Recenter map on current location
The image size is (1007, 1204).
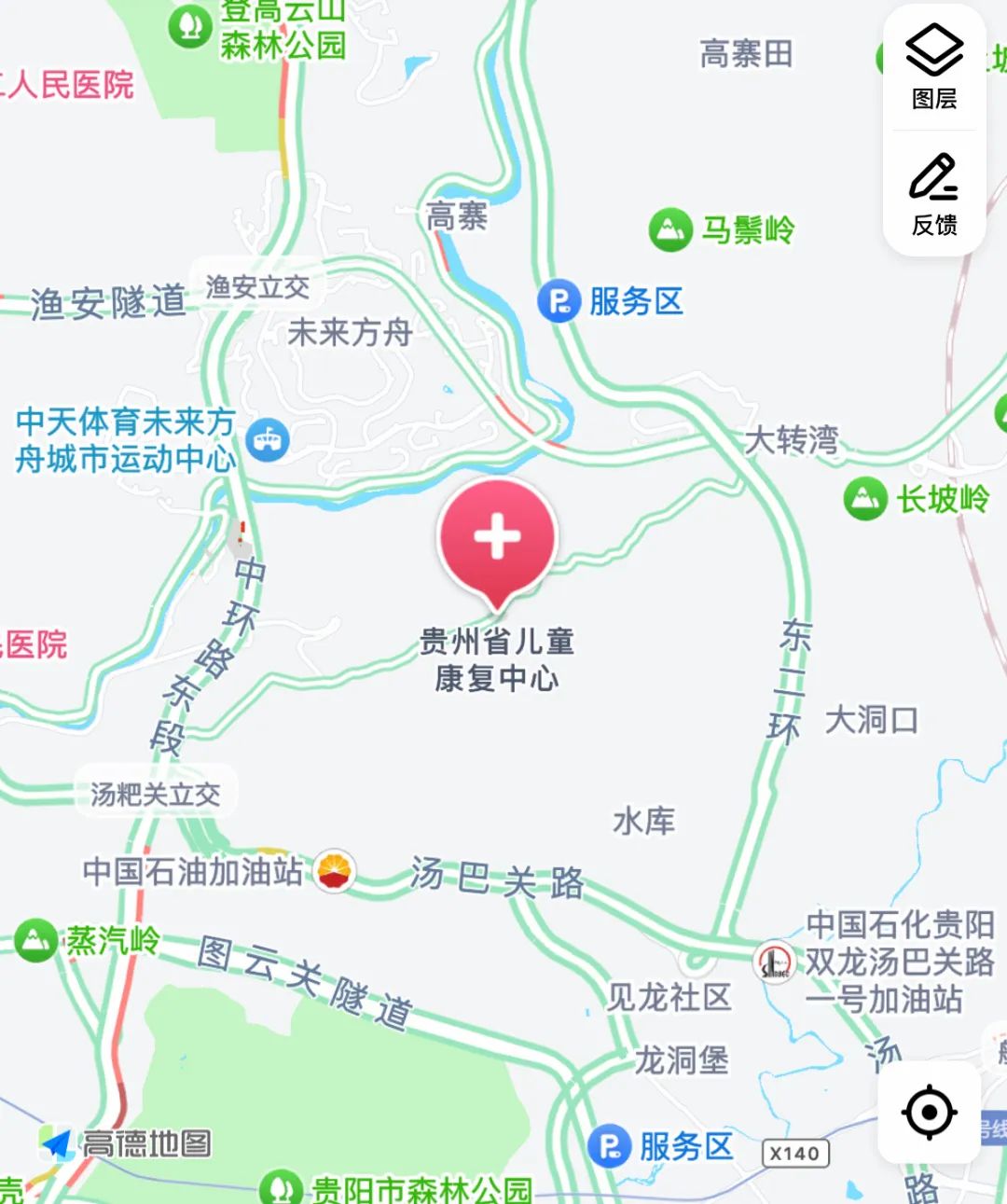click(x=929, y=1112)
